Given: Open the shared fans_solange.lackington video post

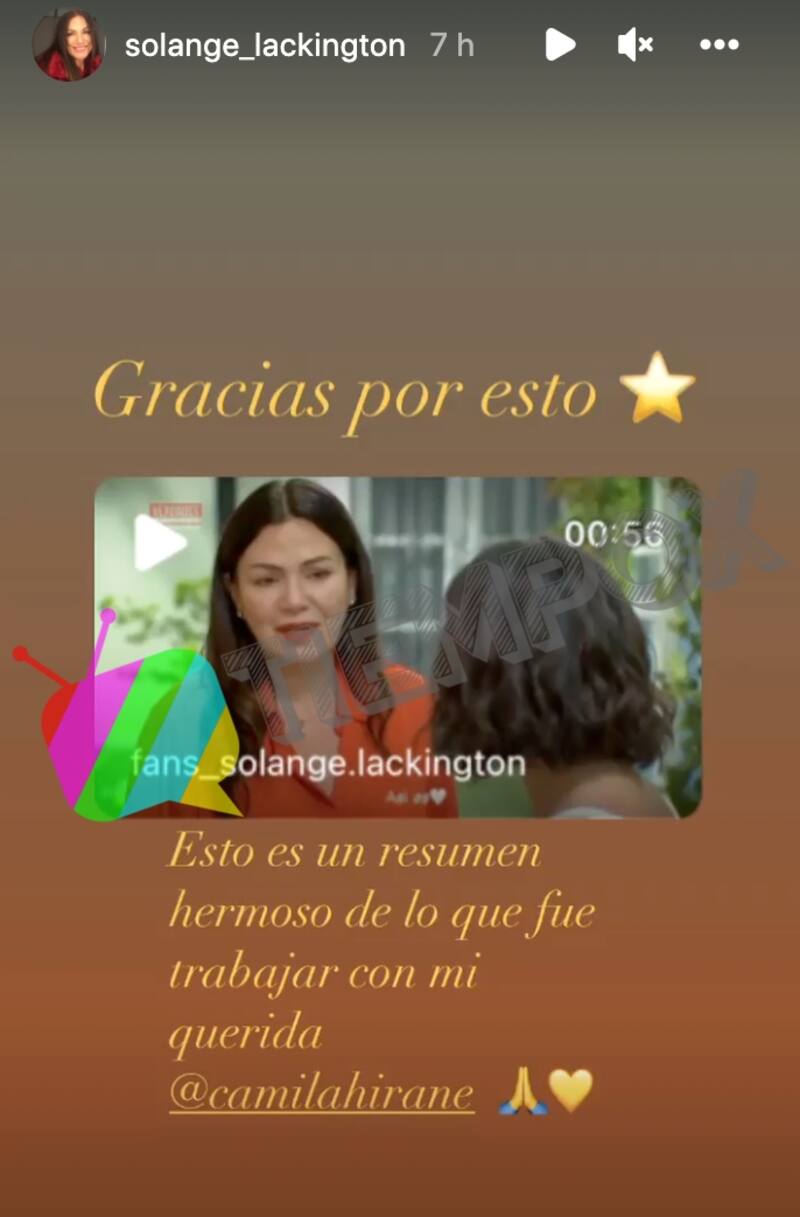Looking at the screenshot, I should 400,646.
